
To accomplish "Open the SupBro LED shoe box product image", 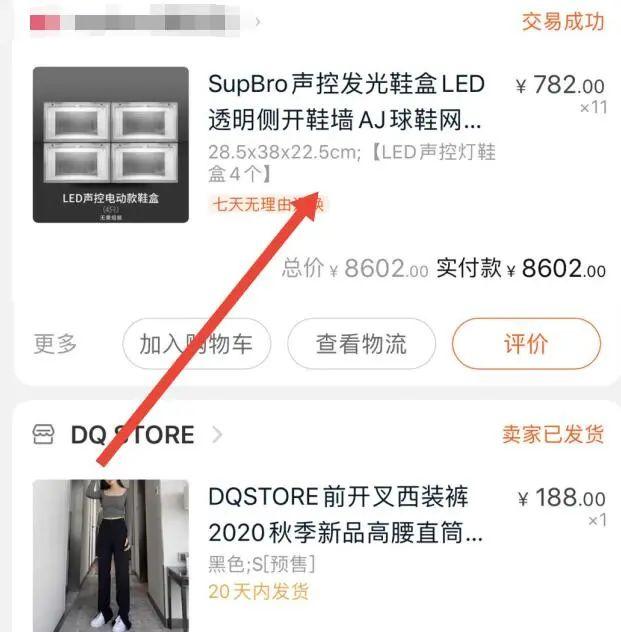I will [x=110, y=145].
